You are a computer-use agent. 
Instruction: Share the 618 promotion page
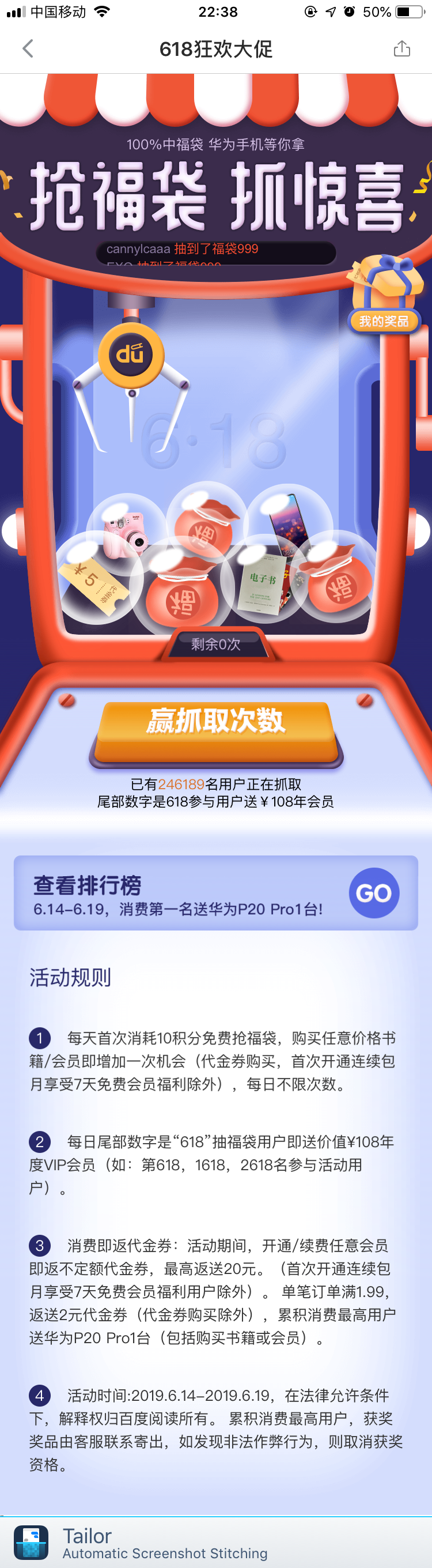pos(401,48)
